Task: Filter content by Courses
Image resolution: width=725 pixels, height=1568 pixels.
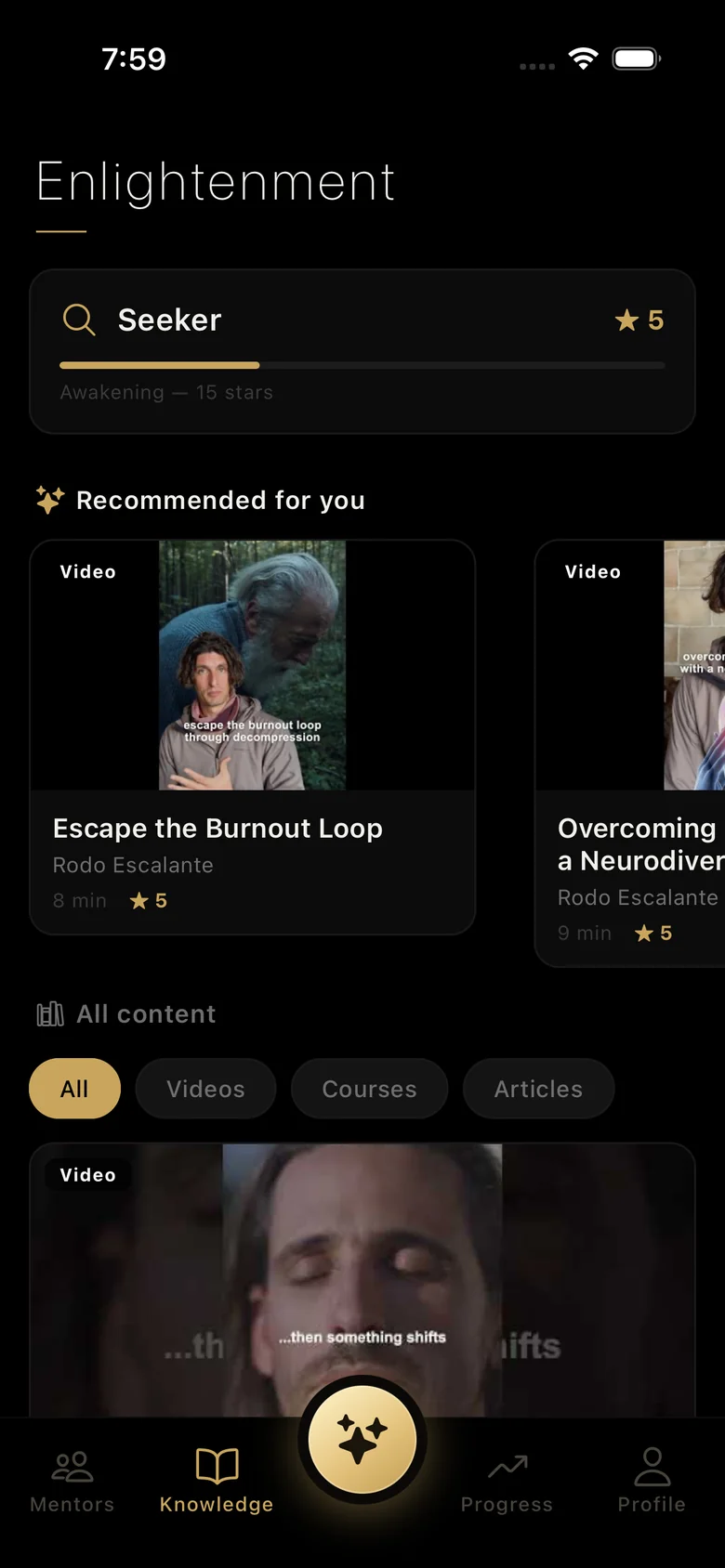Action: (x=369, y=1089)
